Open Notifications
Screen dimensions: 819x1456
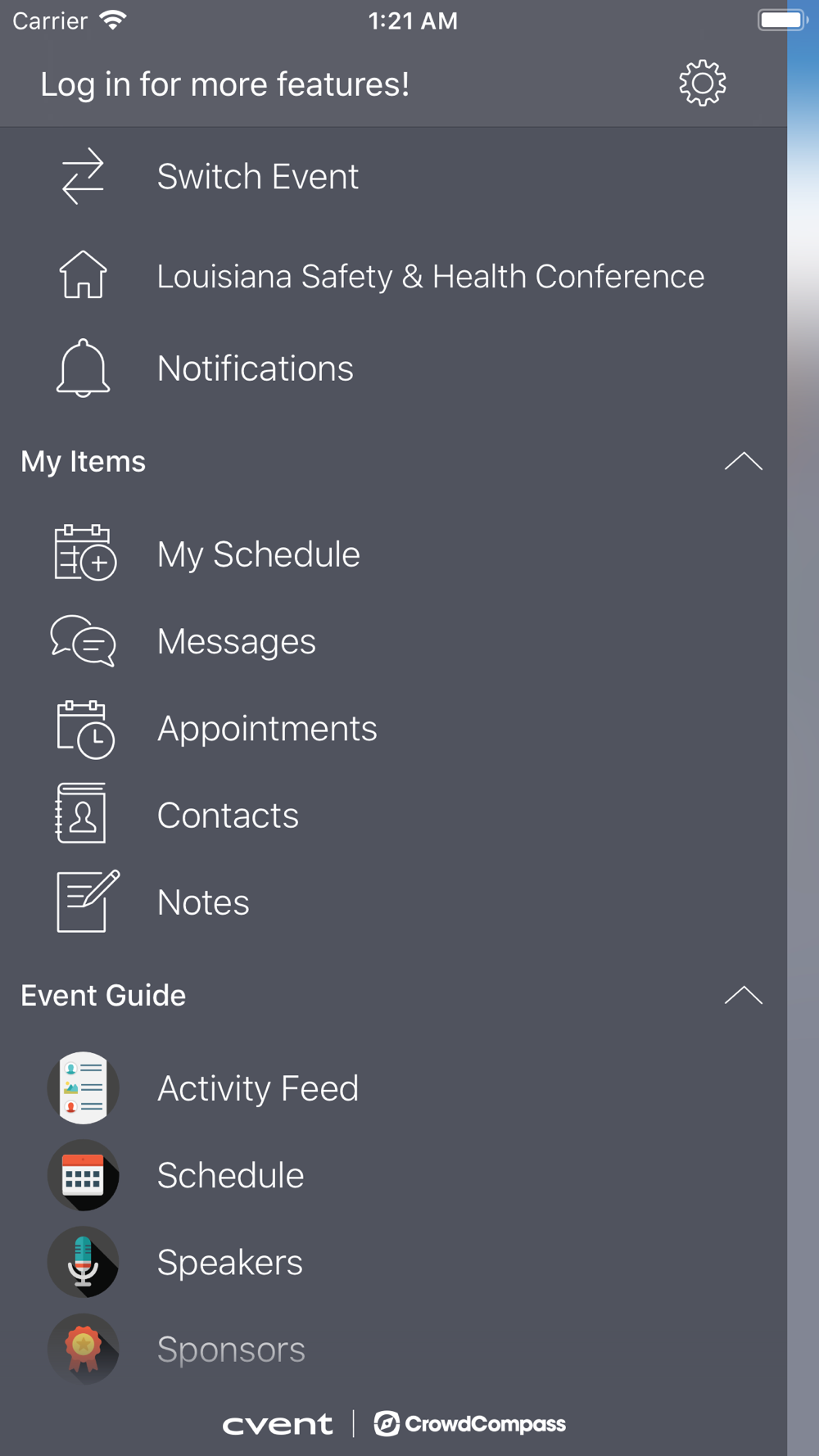click(x=393, y=368)
